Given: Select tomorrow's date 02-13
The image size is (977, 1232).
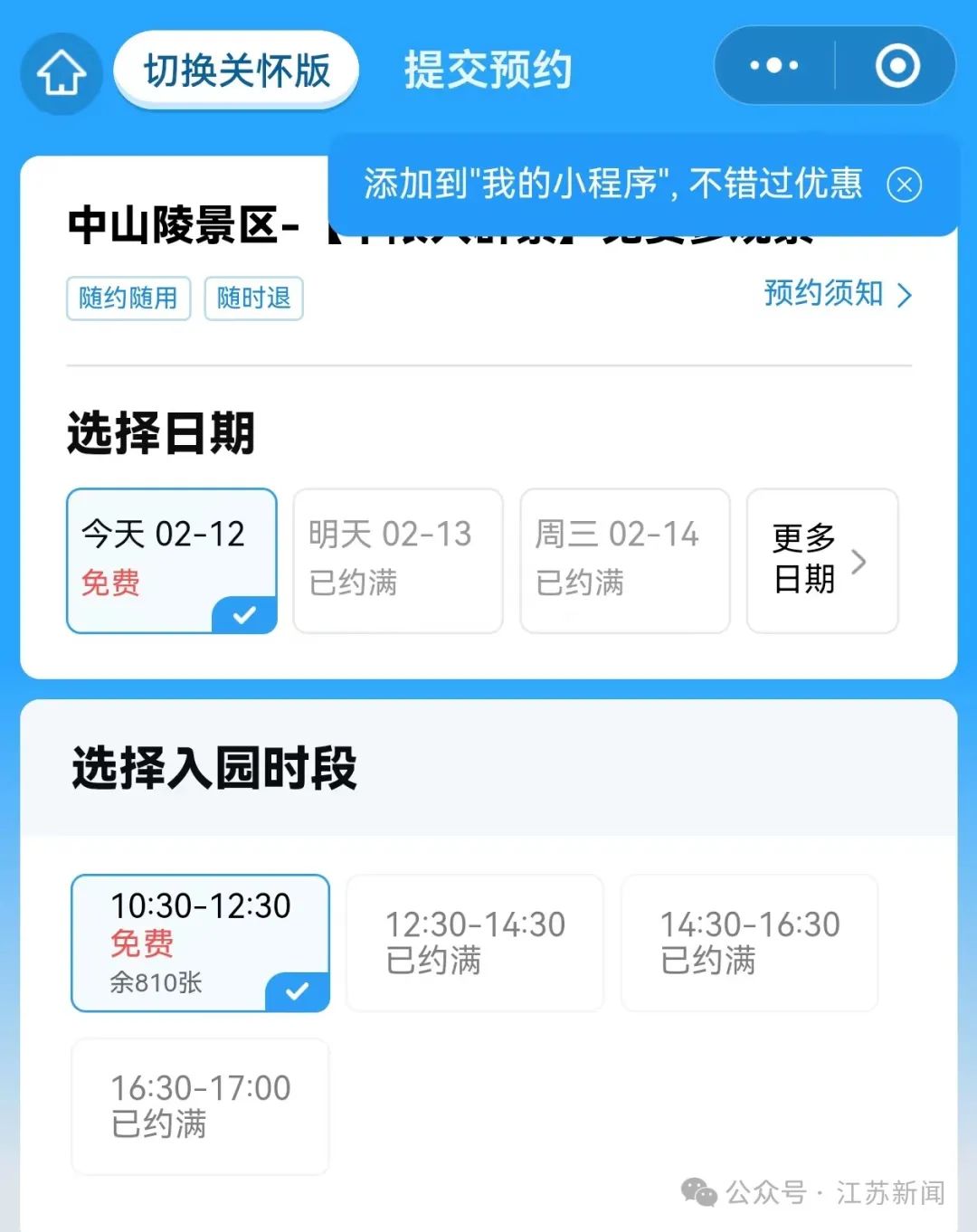Looking at the screenshot, I should click(x=398, y=560).
